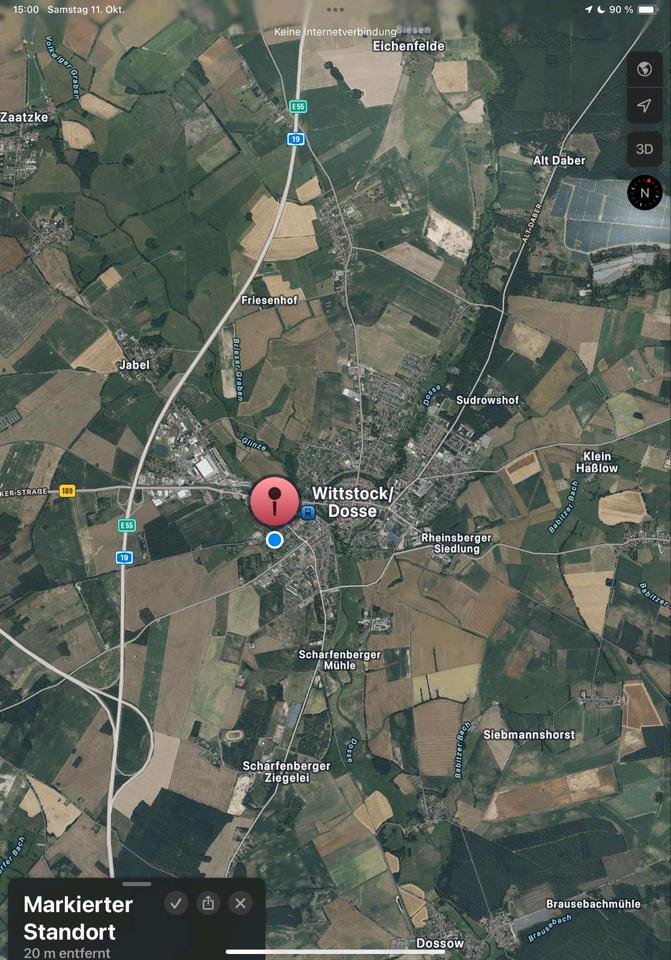Tap the location tracking arrow

point(645,107)
